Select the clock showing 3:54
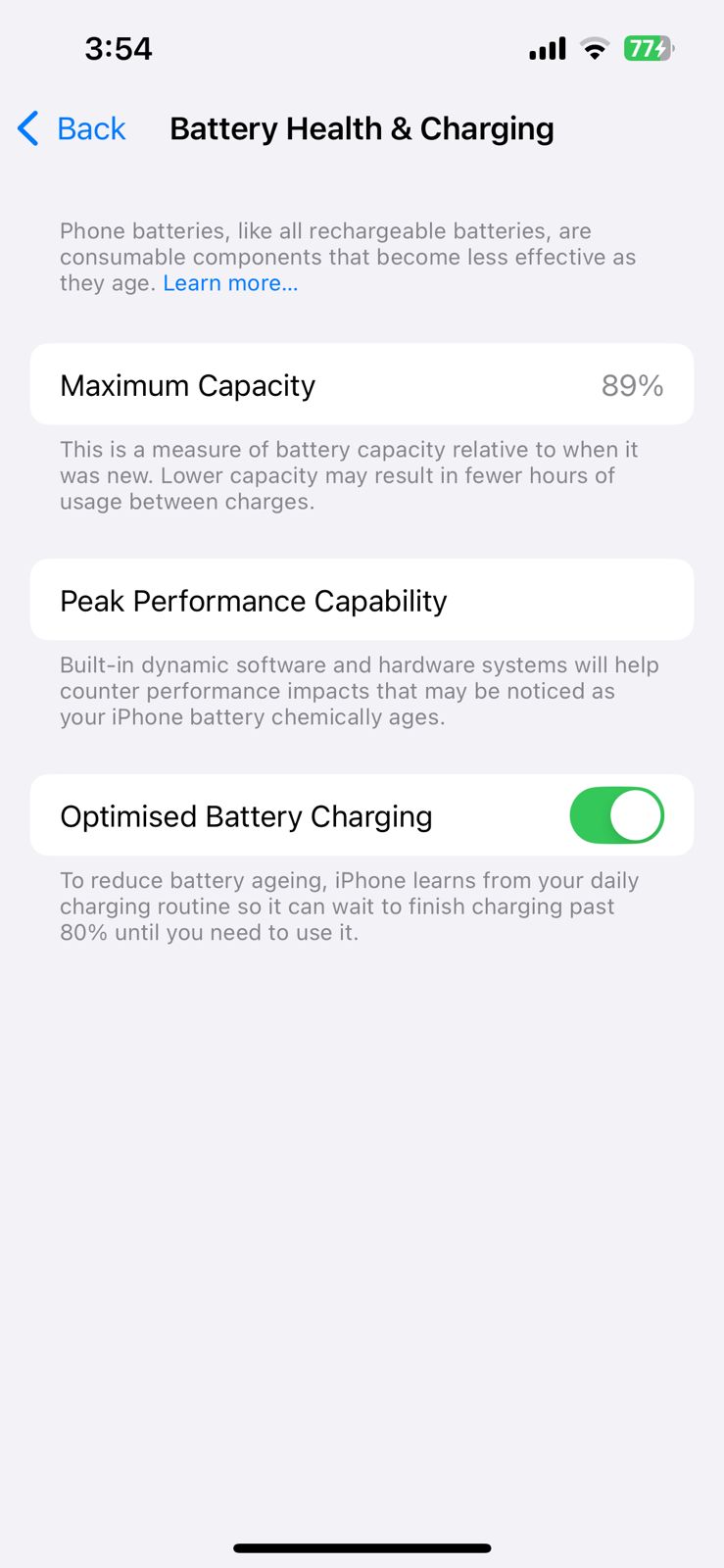Screen dimensions: 724x1568 click(119, 48)
